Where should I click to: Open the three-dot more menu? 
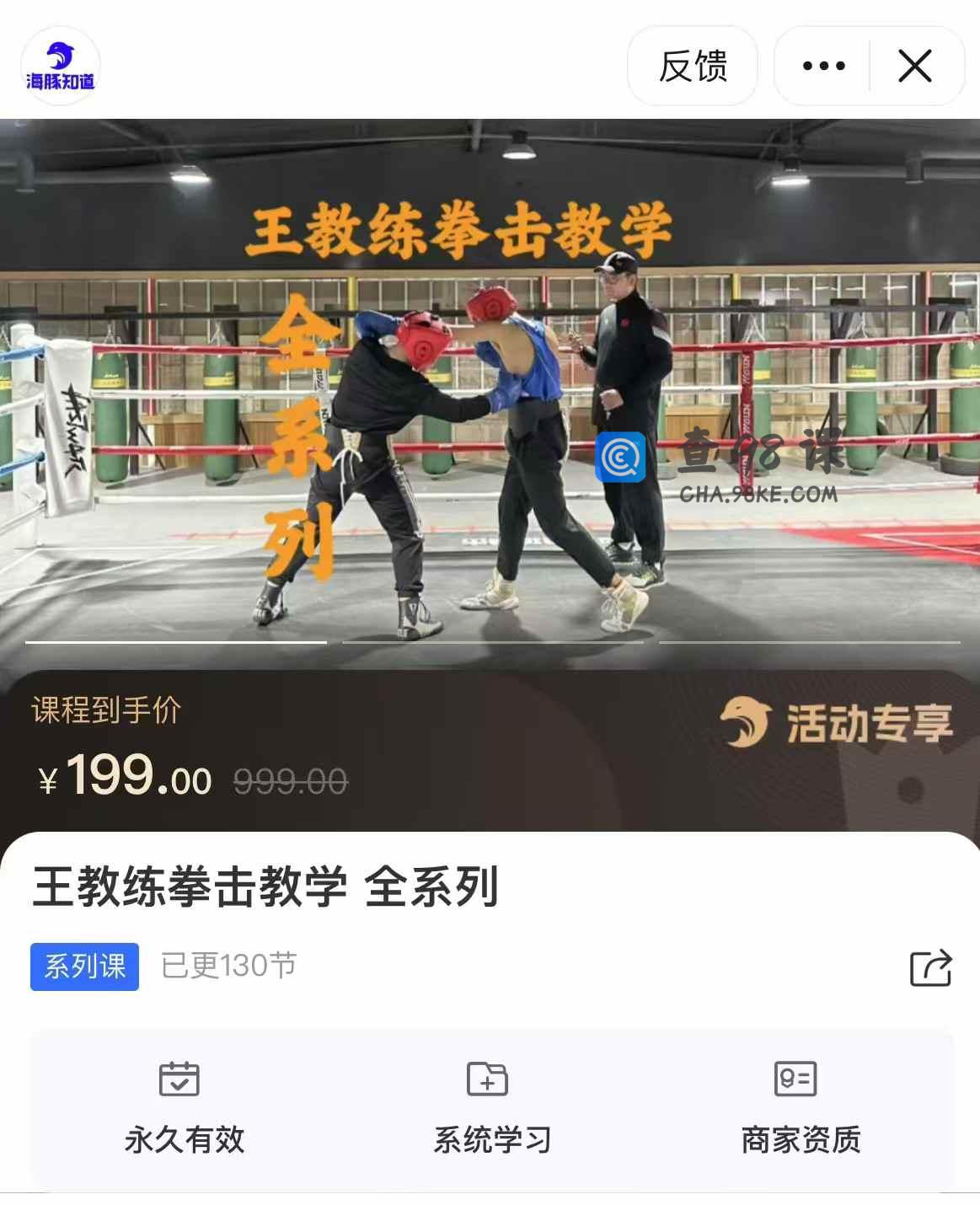[823, 66]
